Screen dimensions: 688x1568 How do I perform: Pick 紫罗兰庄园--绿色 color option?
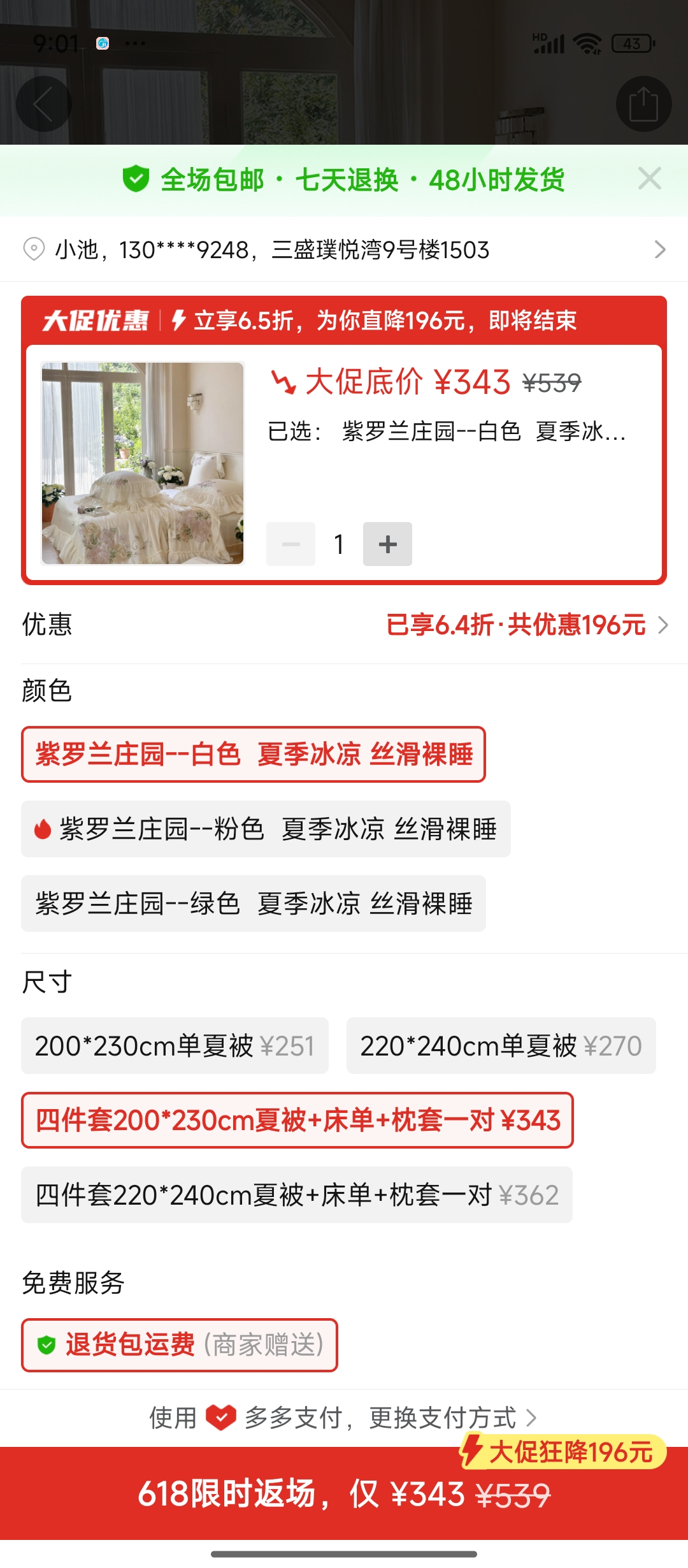point(254,904)
